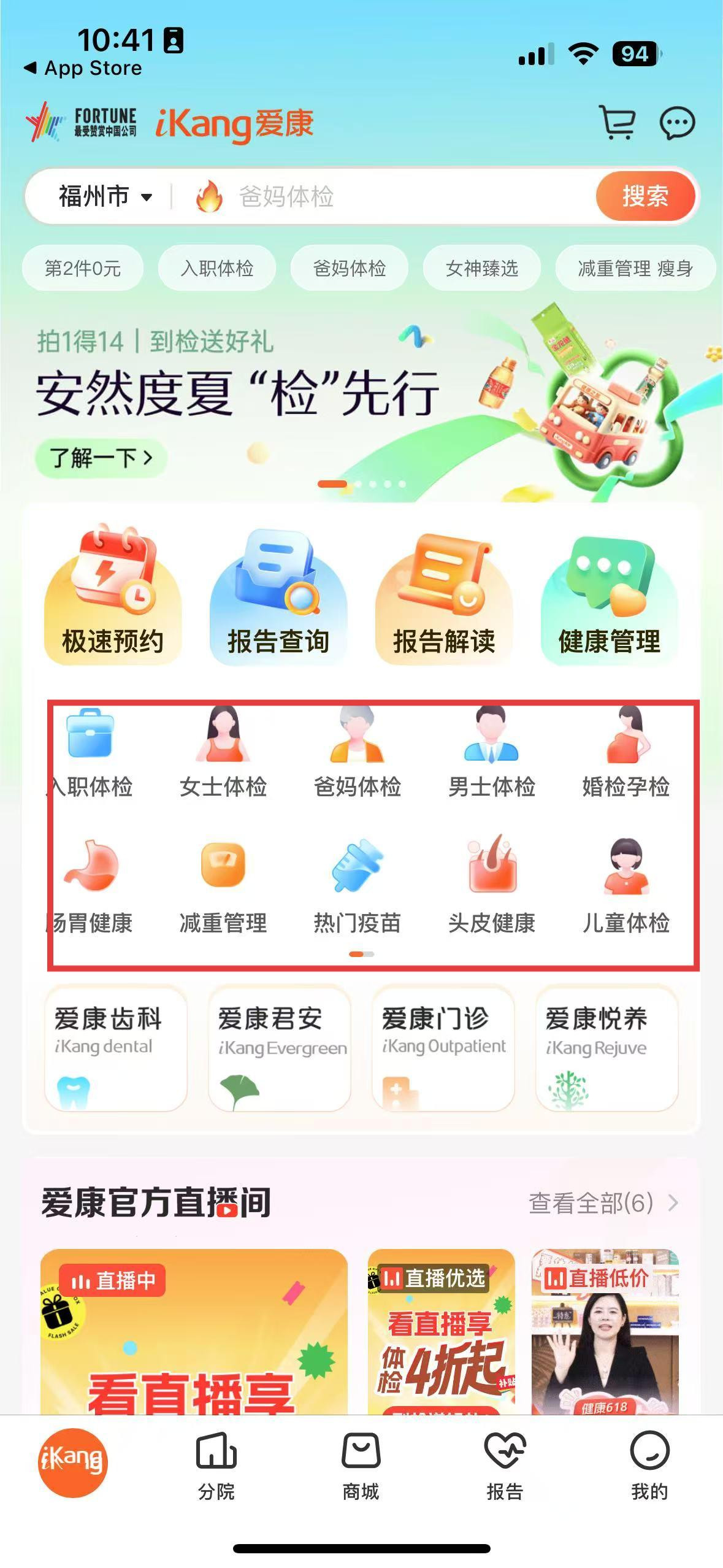Tap 了解一下 on the summer banner
723x1568 pixels.
click(x=101, y=458)
